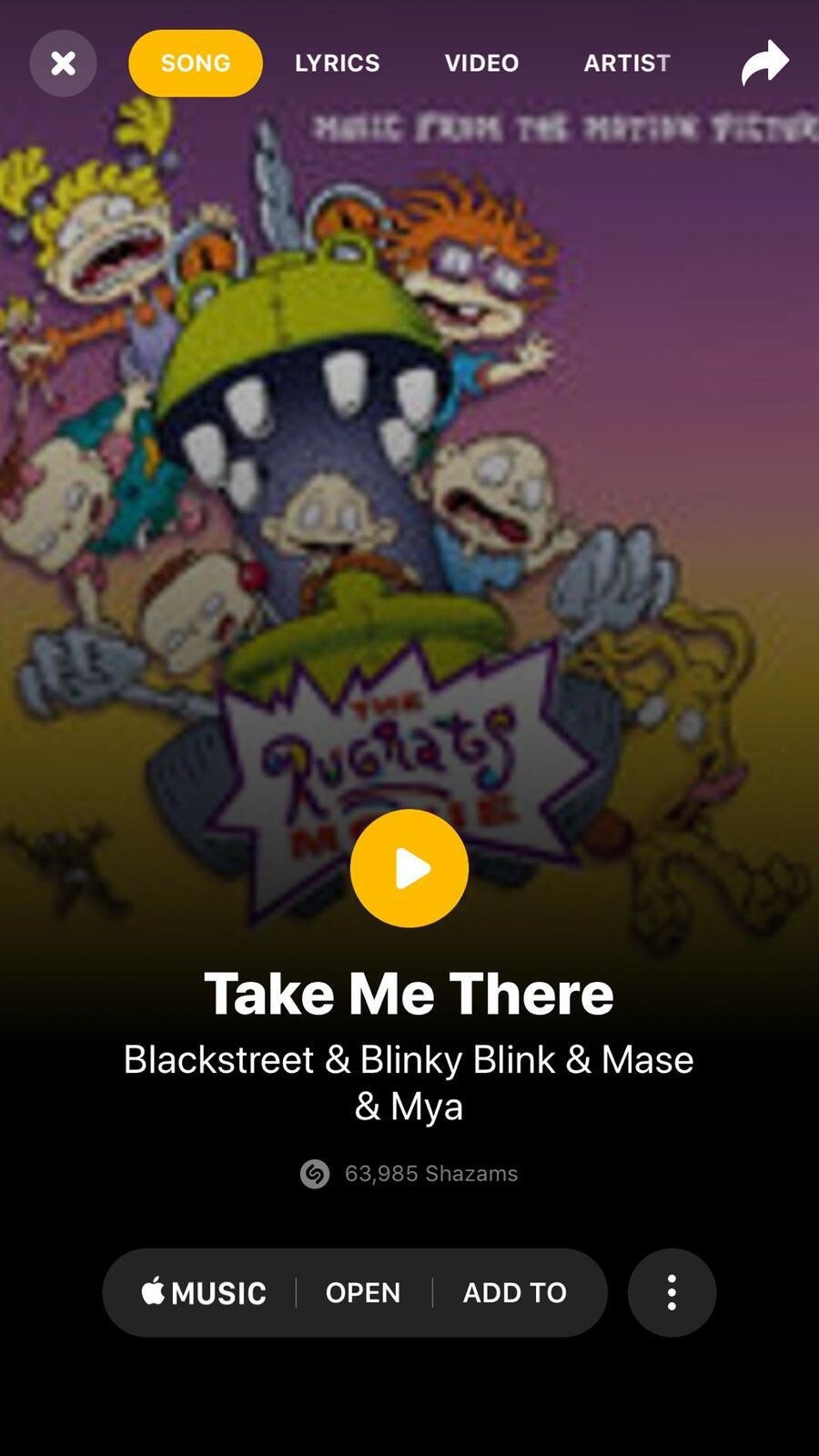Open the three-dot overflow menu
The width and height of the screenshot is (819, 1456).
coord(672,1292)
